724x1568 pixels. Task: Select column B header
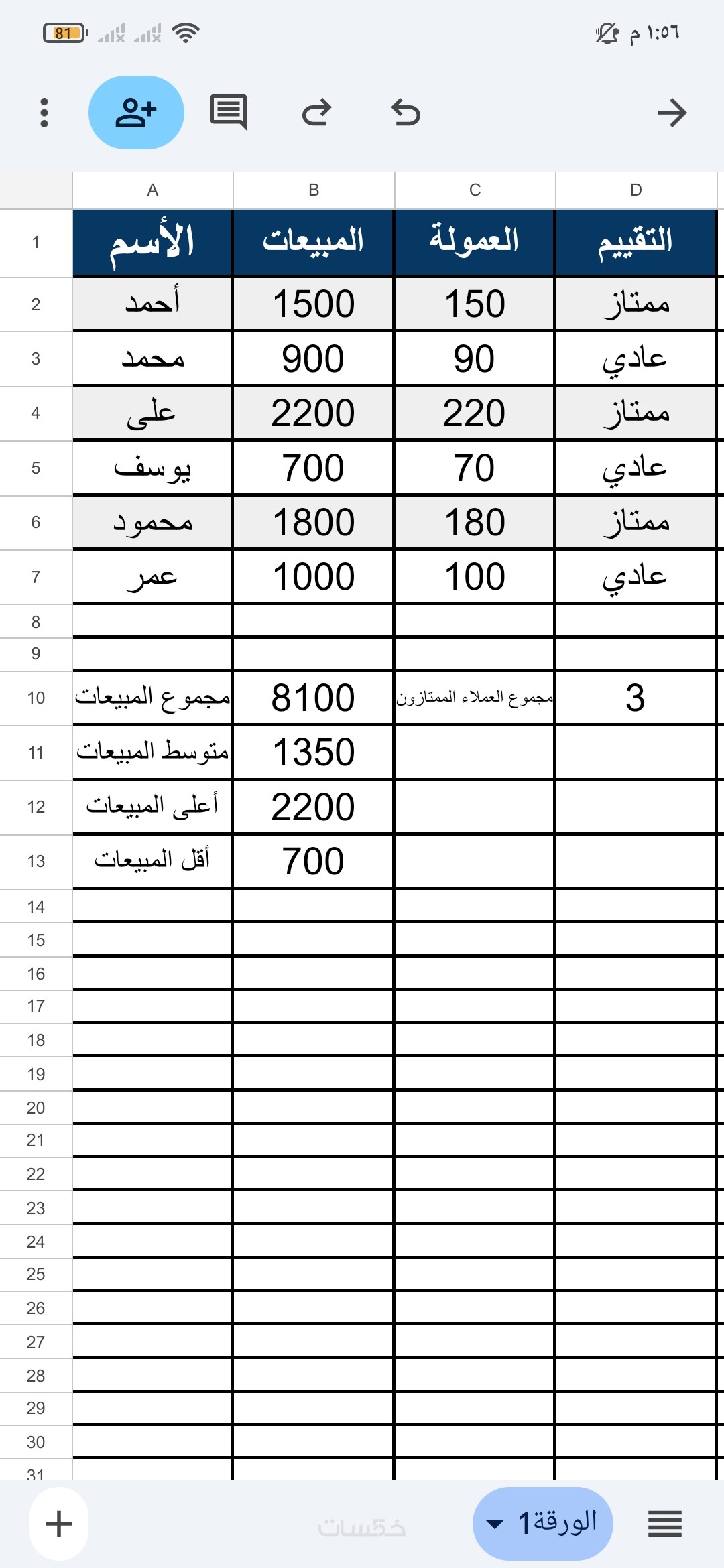click(314, 190)
